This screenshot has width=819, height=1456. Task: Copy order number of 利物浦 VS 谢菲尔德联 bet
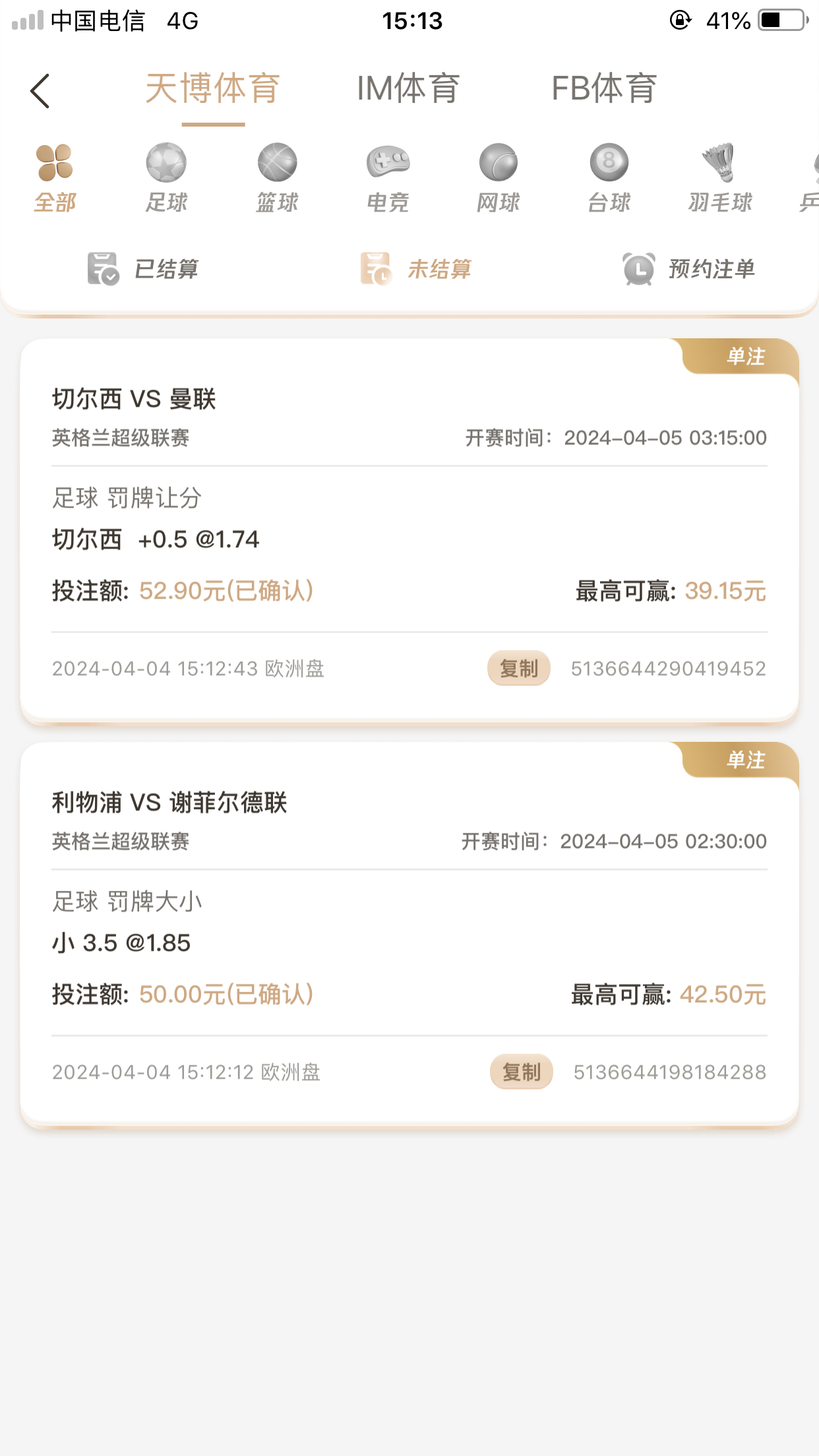click(x=521, y=1072)
